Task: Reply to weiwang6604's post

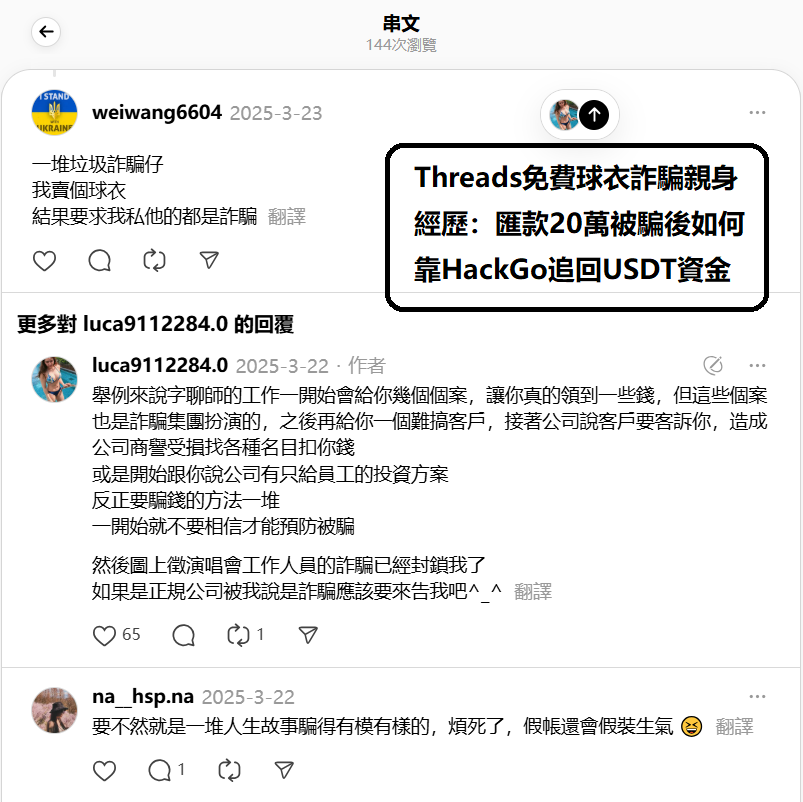Action: pyautogui.click(x=99, y=261)
